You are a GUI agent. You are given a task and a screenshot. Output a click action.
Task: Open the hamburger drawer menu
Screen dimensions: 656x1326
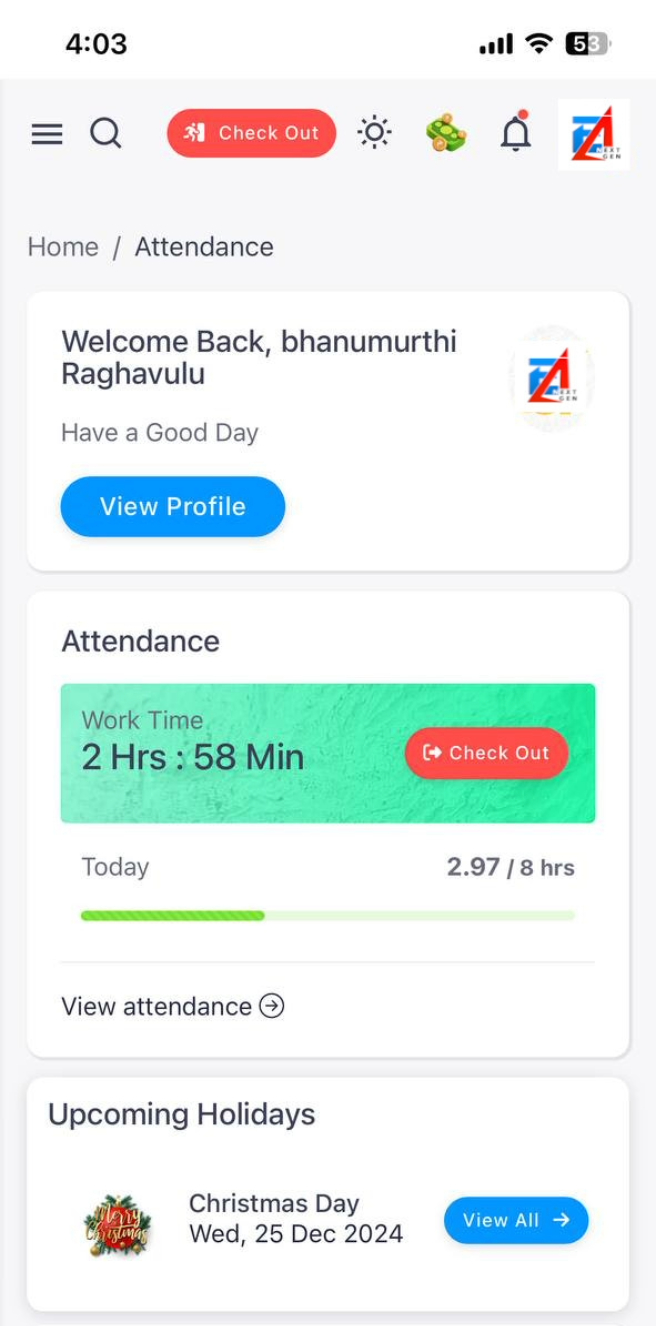(47, 134)
